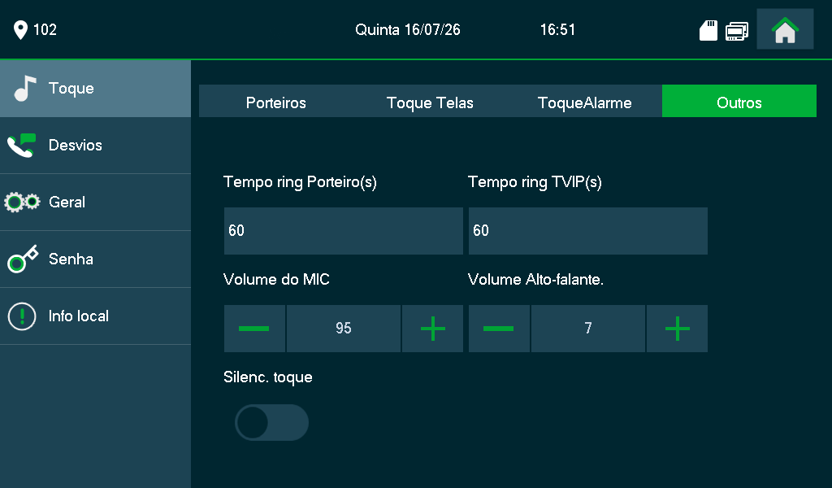Decrease Volume do MIC
832x488 pixels.
(x=254, y=328)
